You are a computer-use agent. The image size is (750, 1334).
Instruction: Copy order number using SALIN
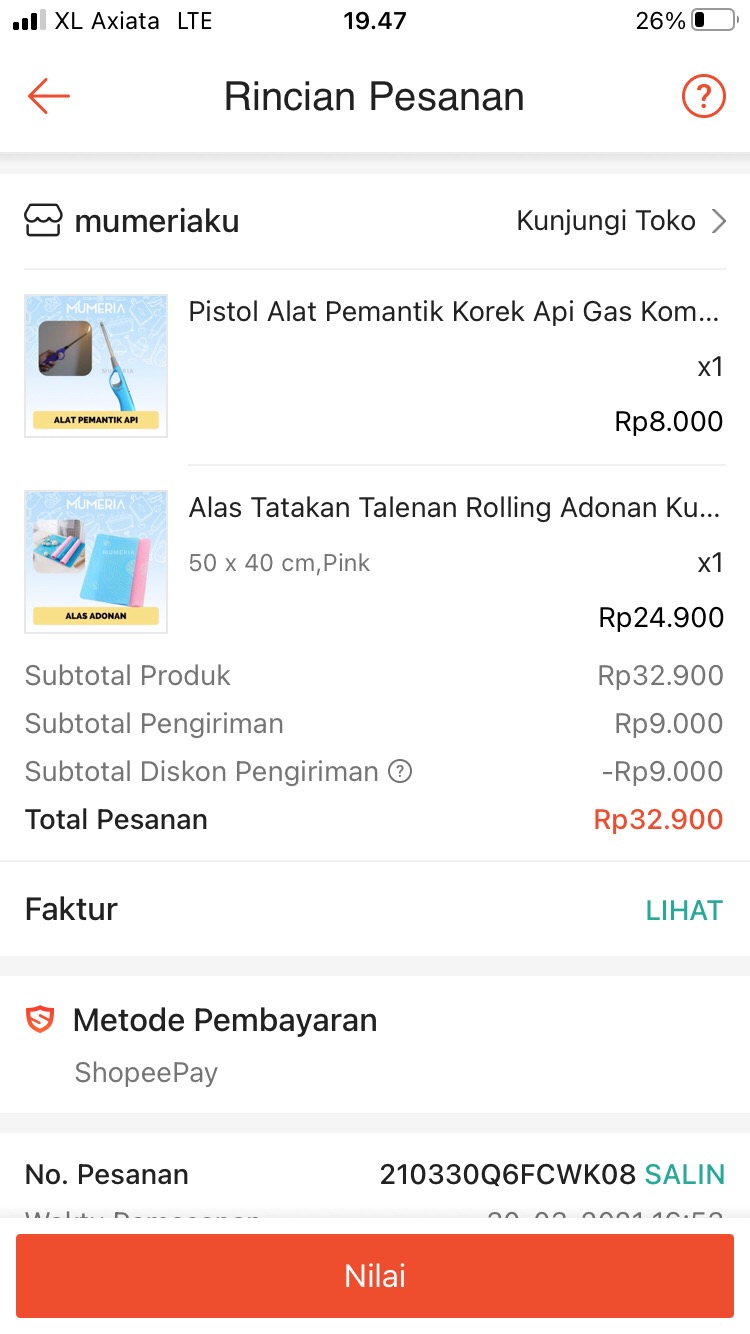tap(685, 1174)
